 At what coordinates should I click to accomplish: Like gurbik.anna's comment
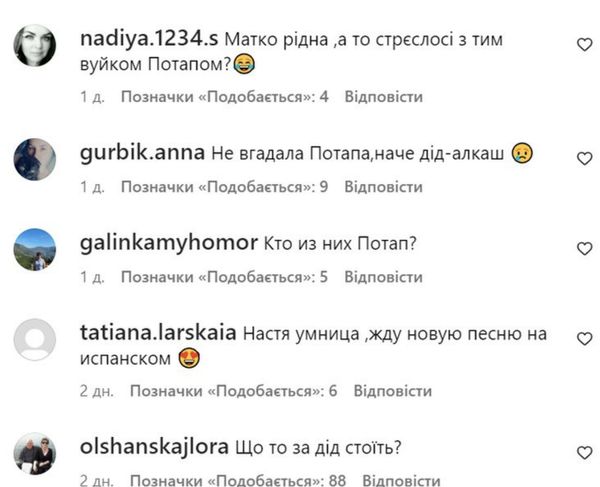tap(585, 157)
